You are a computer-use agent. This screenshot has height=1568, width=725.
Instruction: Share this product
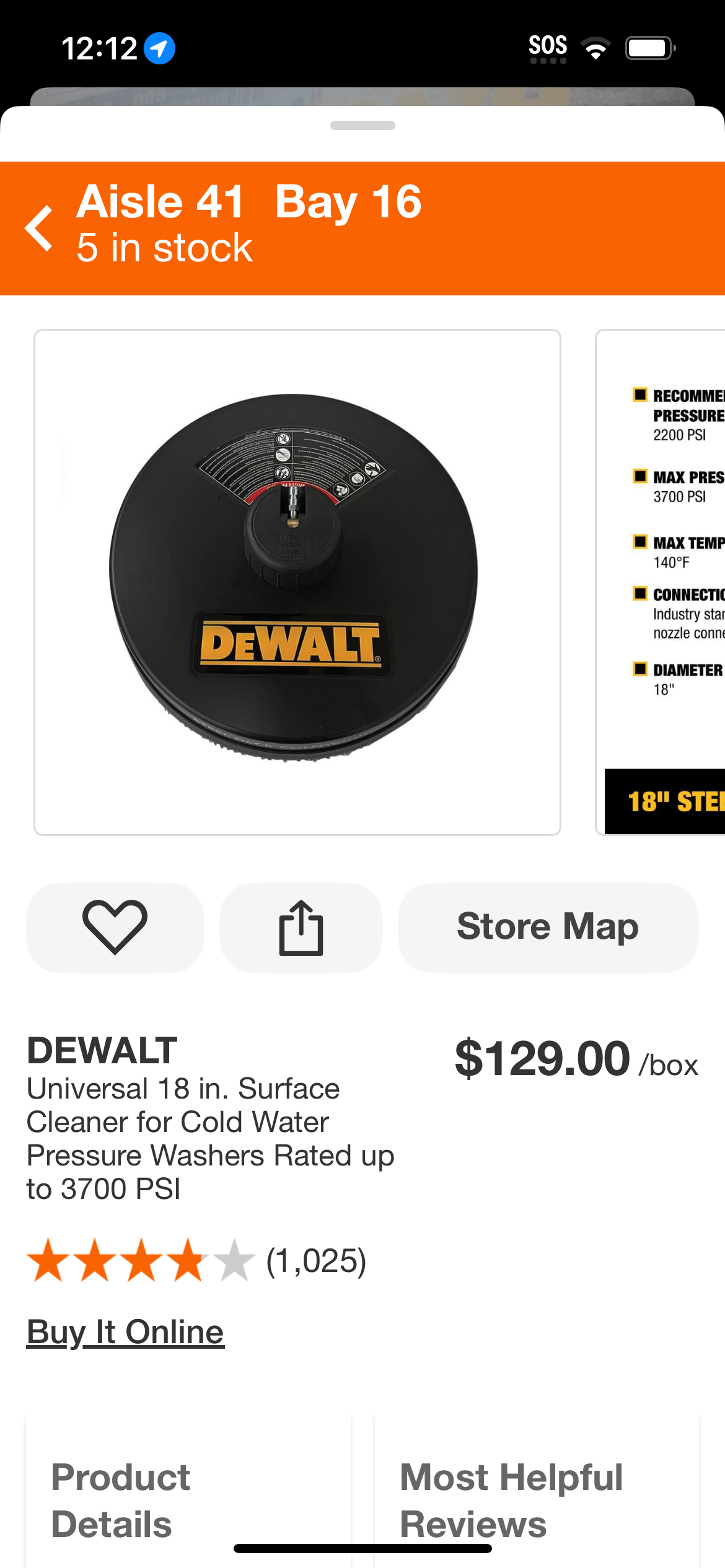(301, 927)
